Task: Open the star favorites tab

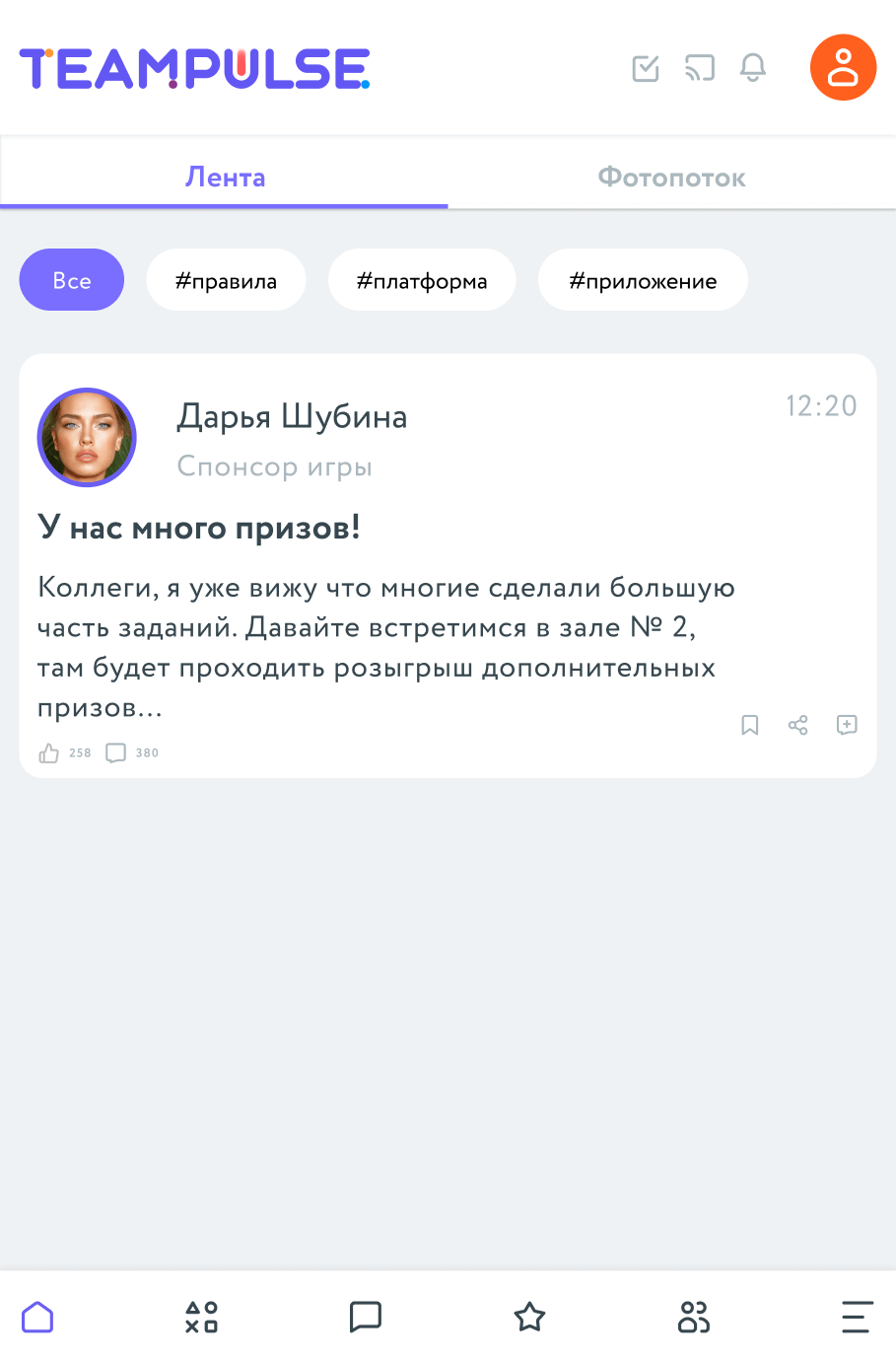Action: 529,1317
